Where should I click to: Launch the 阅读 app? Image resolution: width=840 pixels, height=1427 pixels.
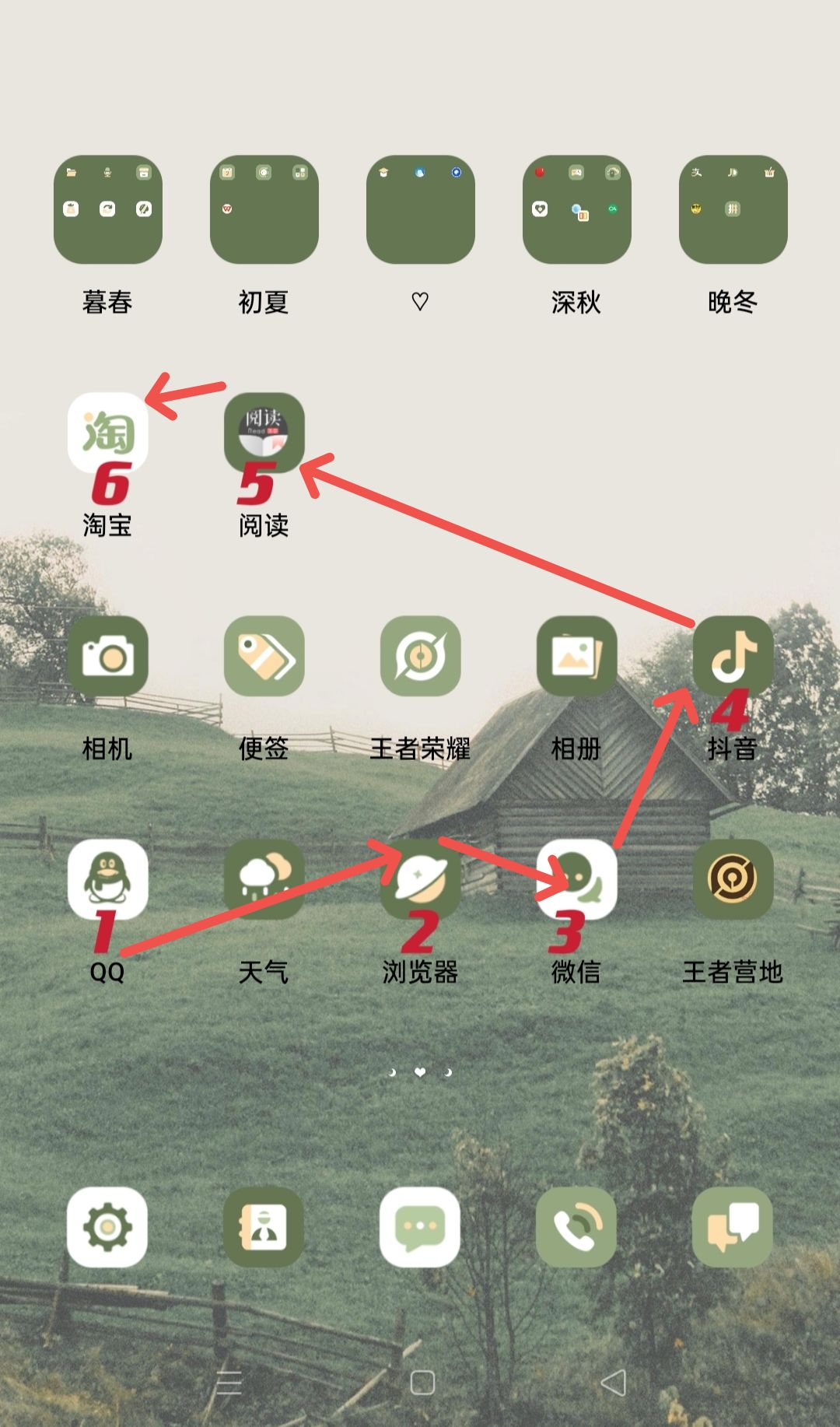pos(264,433)
